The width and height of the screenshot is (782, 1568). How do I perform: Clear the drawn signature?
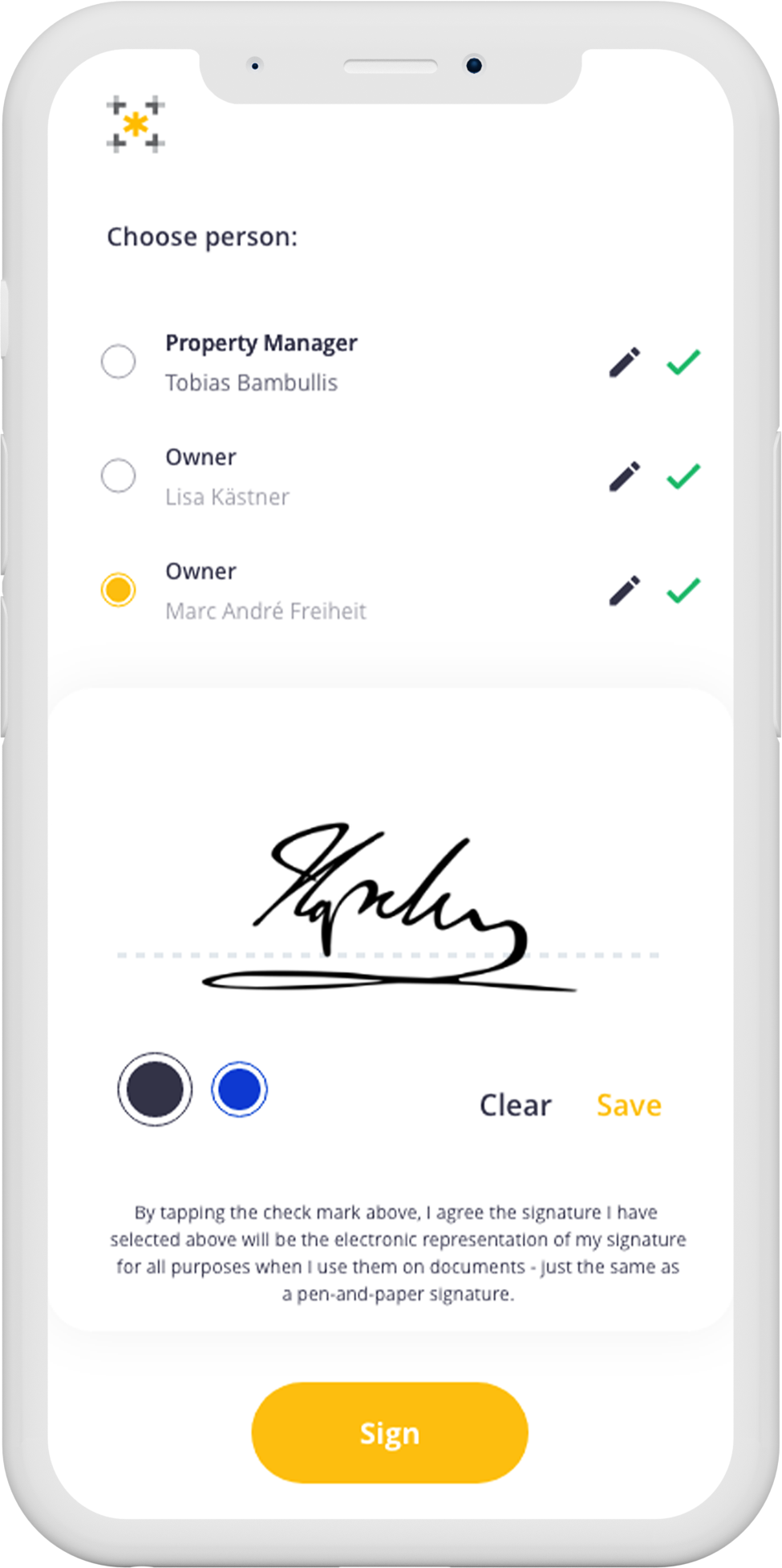(515, 1105)
